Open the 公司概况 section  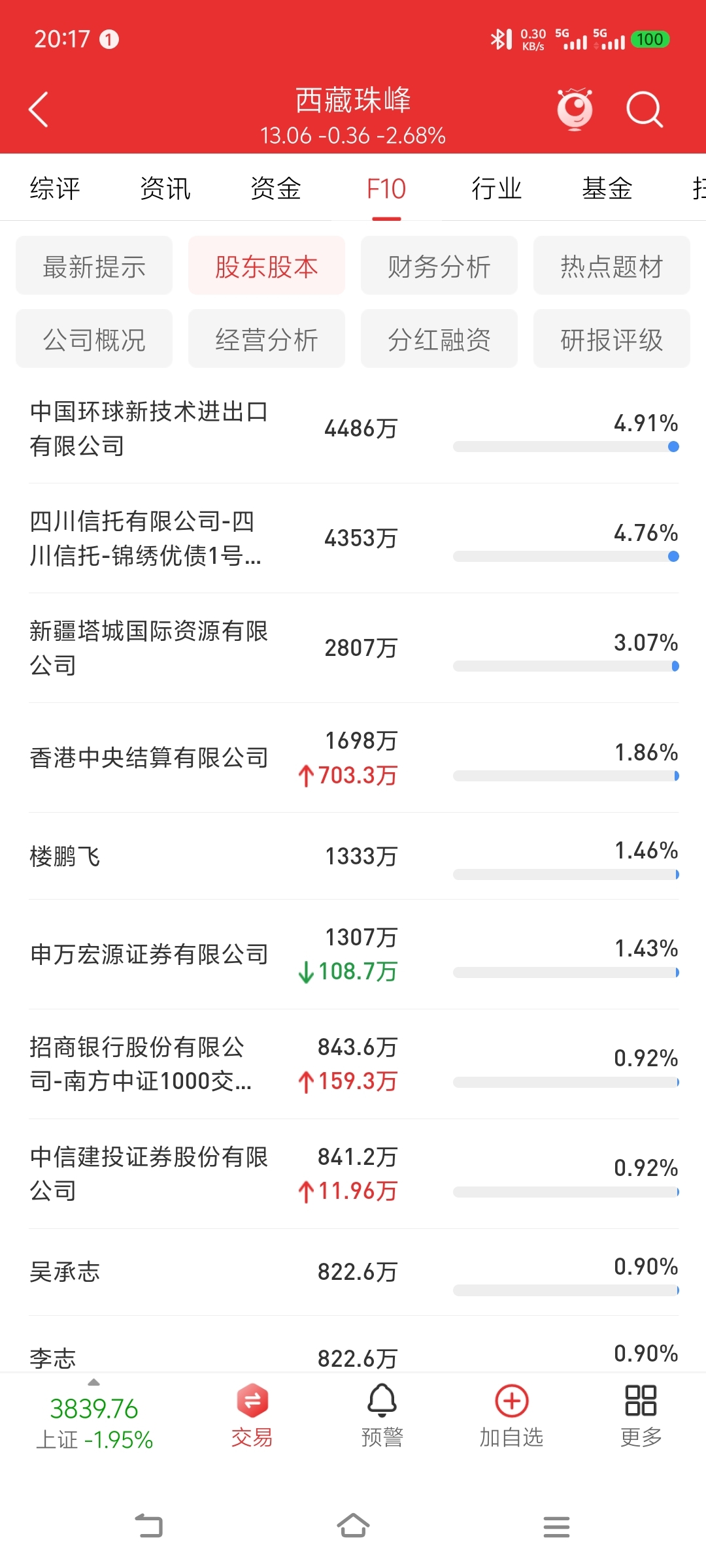(x=94, y=339)
